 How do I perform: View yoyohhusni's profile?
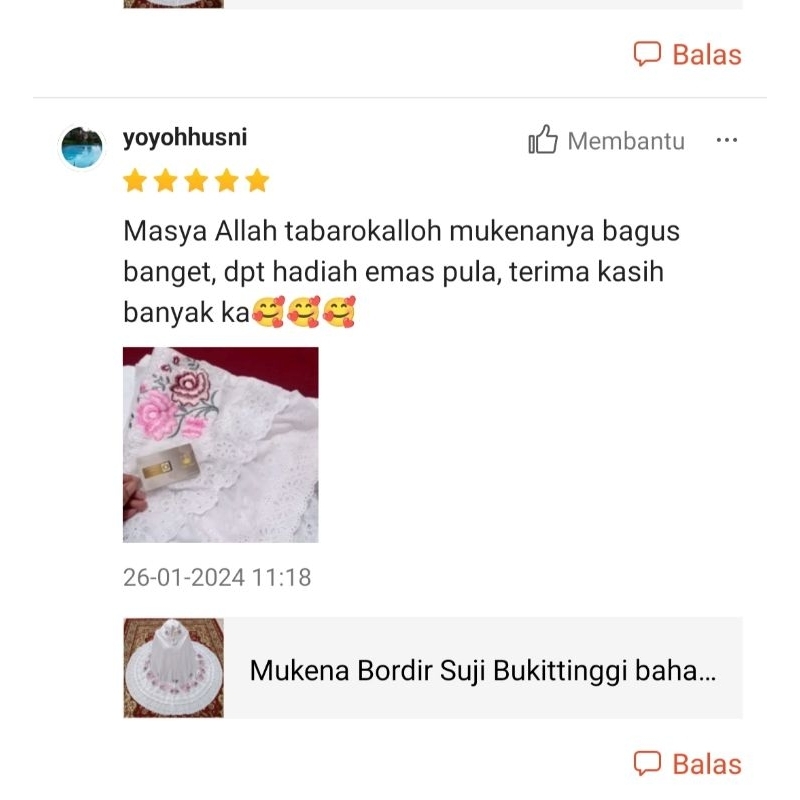[x=184, y=138]
